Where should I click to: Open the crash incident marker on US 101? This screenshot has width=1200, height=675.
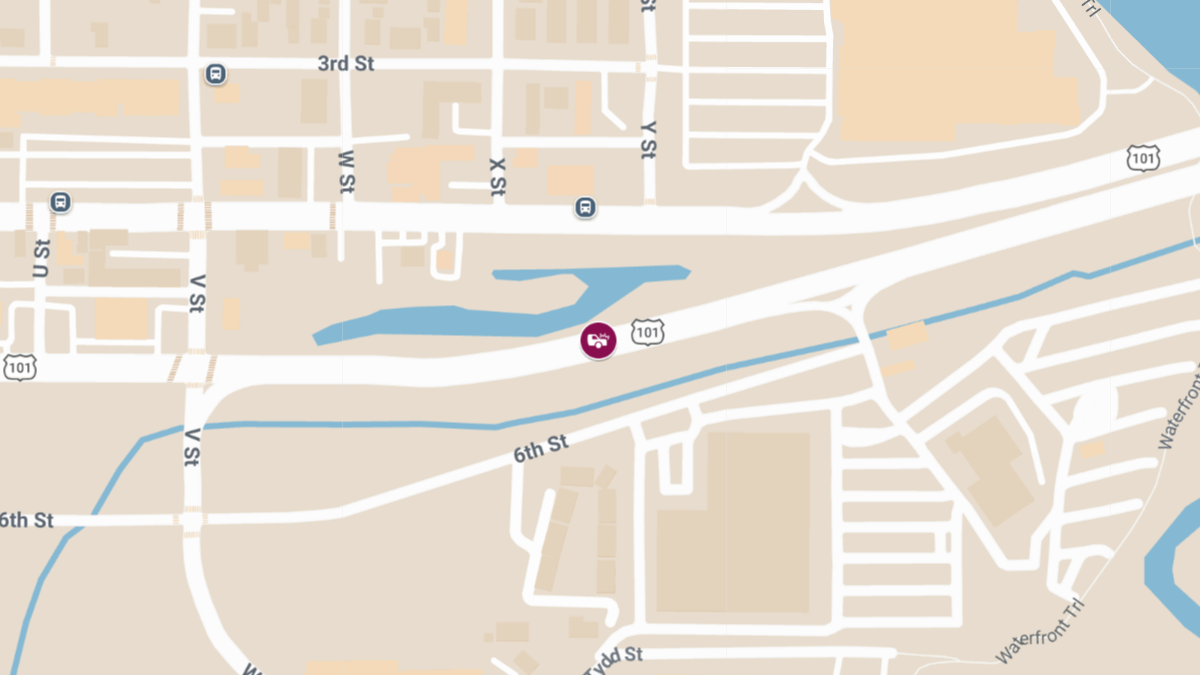(598, 340)
